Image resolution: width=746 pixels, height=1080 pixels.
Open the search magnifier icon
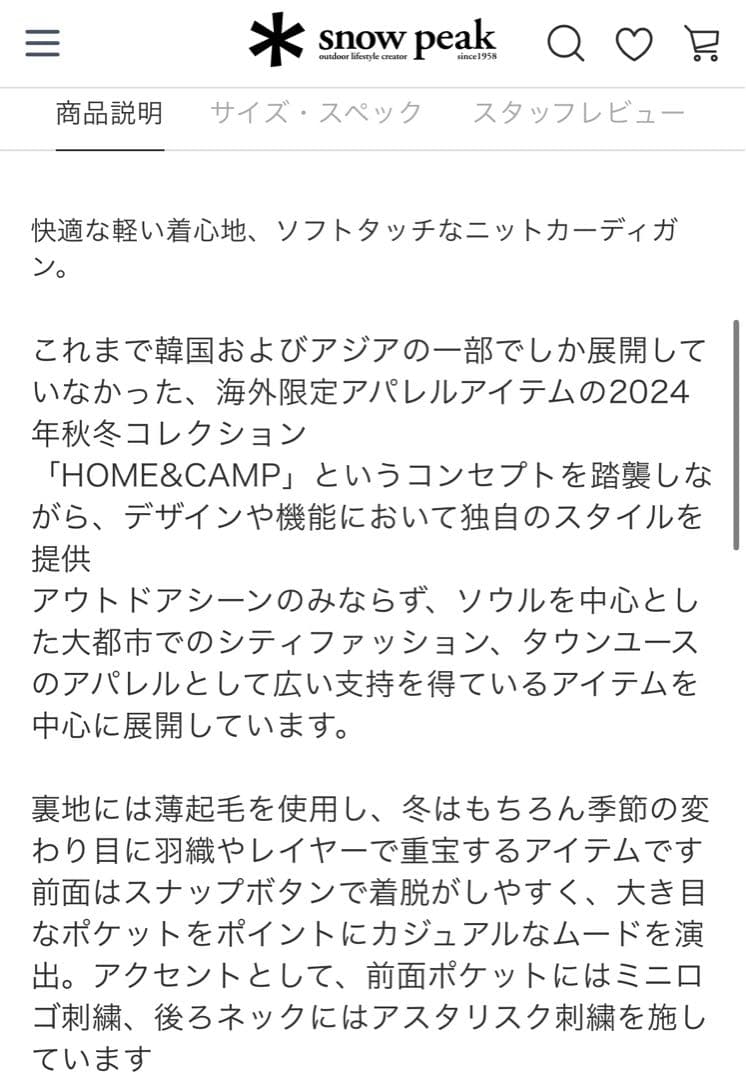tap(567, 44)
